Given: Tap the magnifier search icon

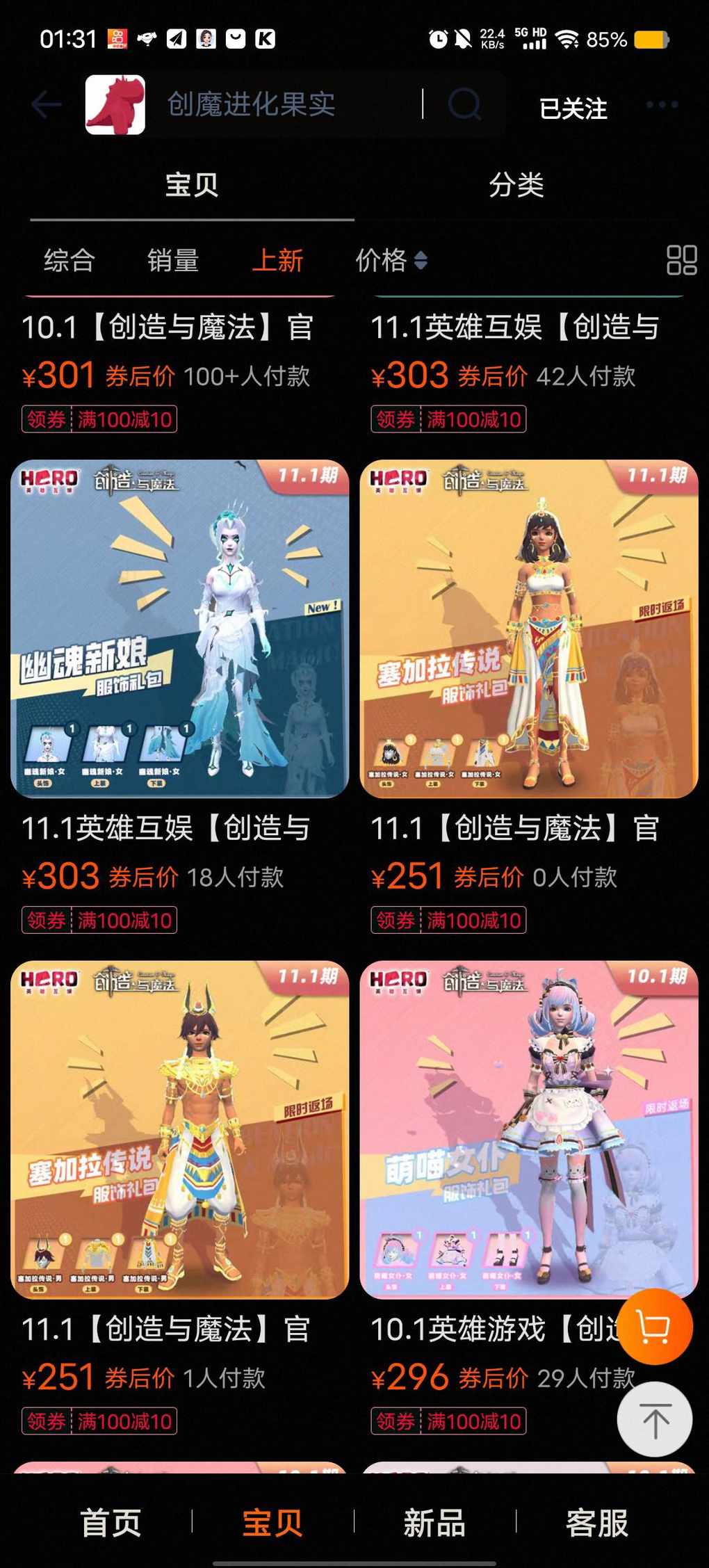Looking at the screenshot, I should click(464, 105).
